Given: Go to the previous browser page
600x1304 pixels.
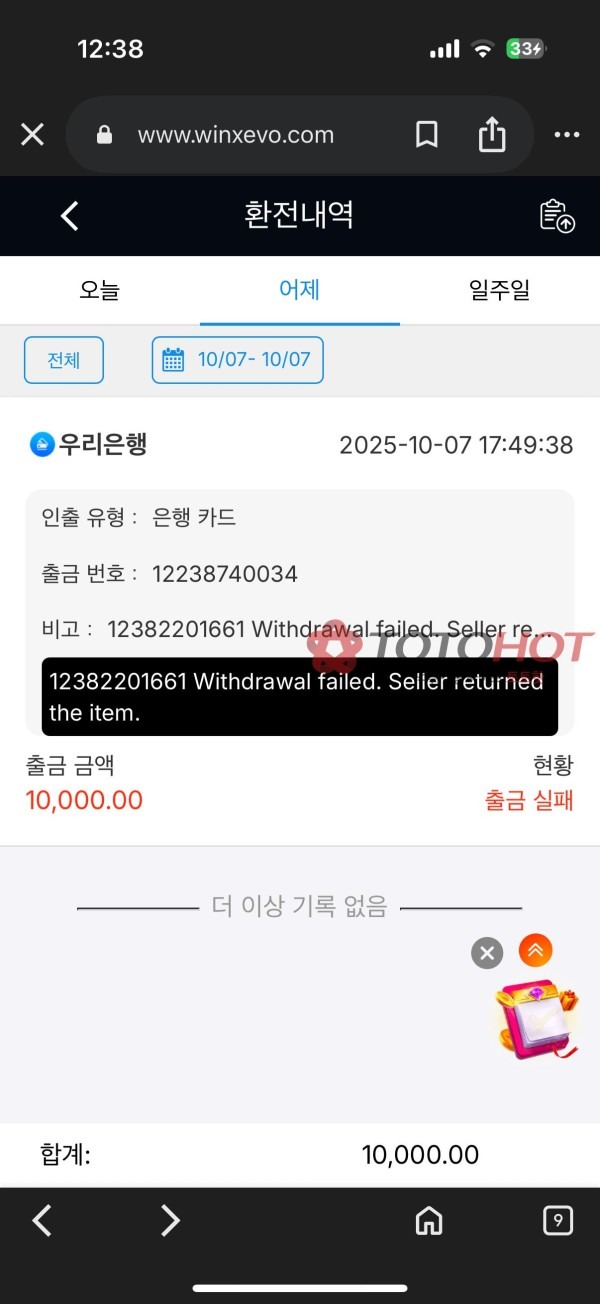Looking at the screenshot, I should tap(42, 1220).
